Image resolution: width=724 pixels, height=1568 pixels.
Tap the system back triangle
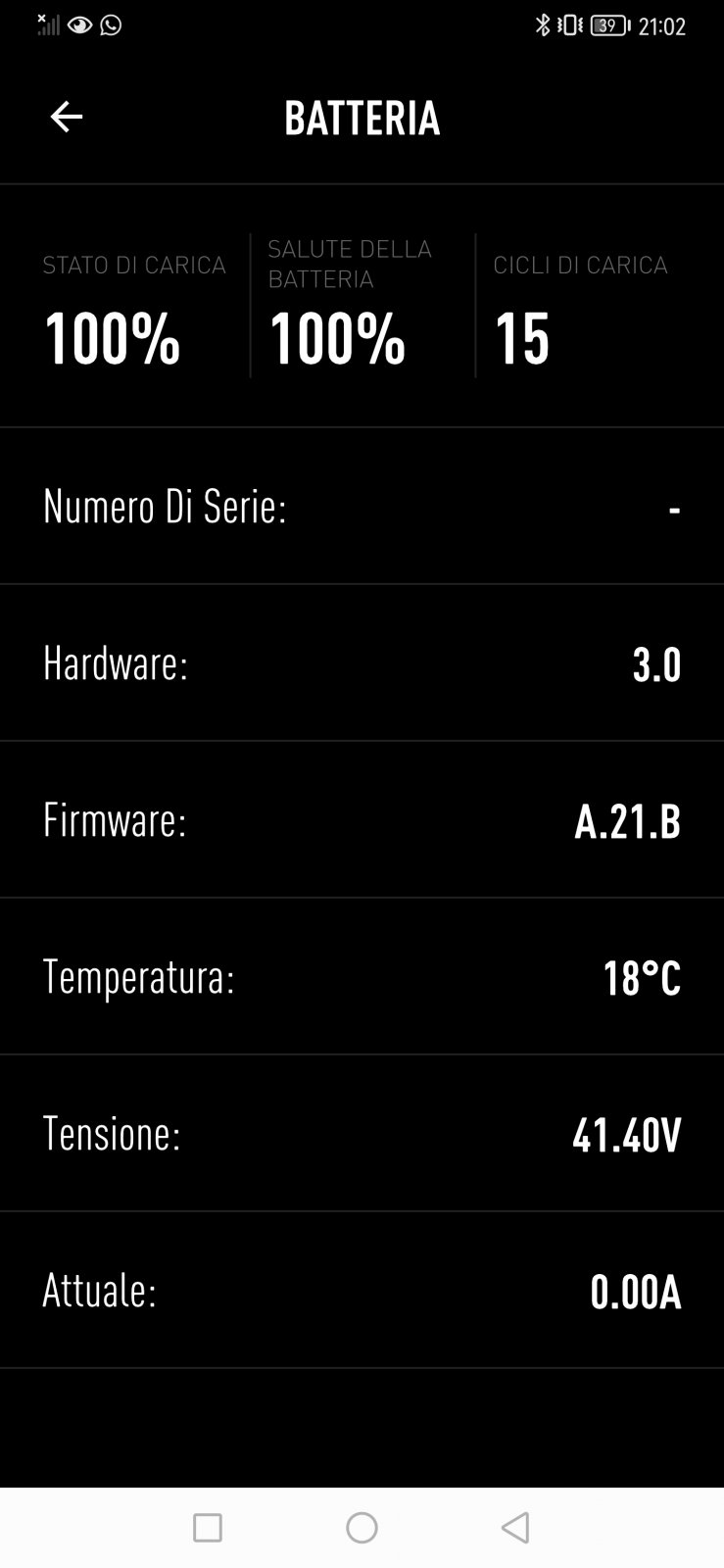(x=515, y=1527)
